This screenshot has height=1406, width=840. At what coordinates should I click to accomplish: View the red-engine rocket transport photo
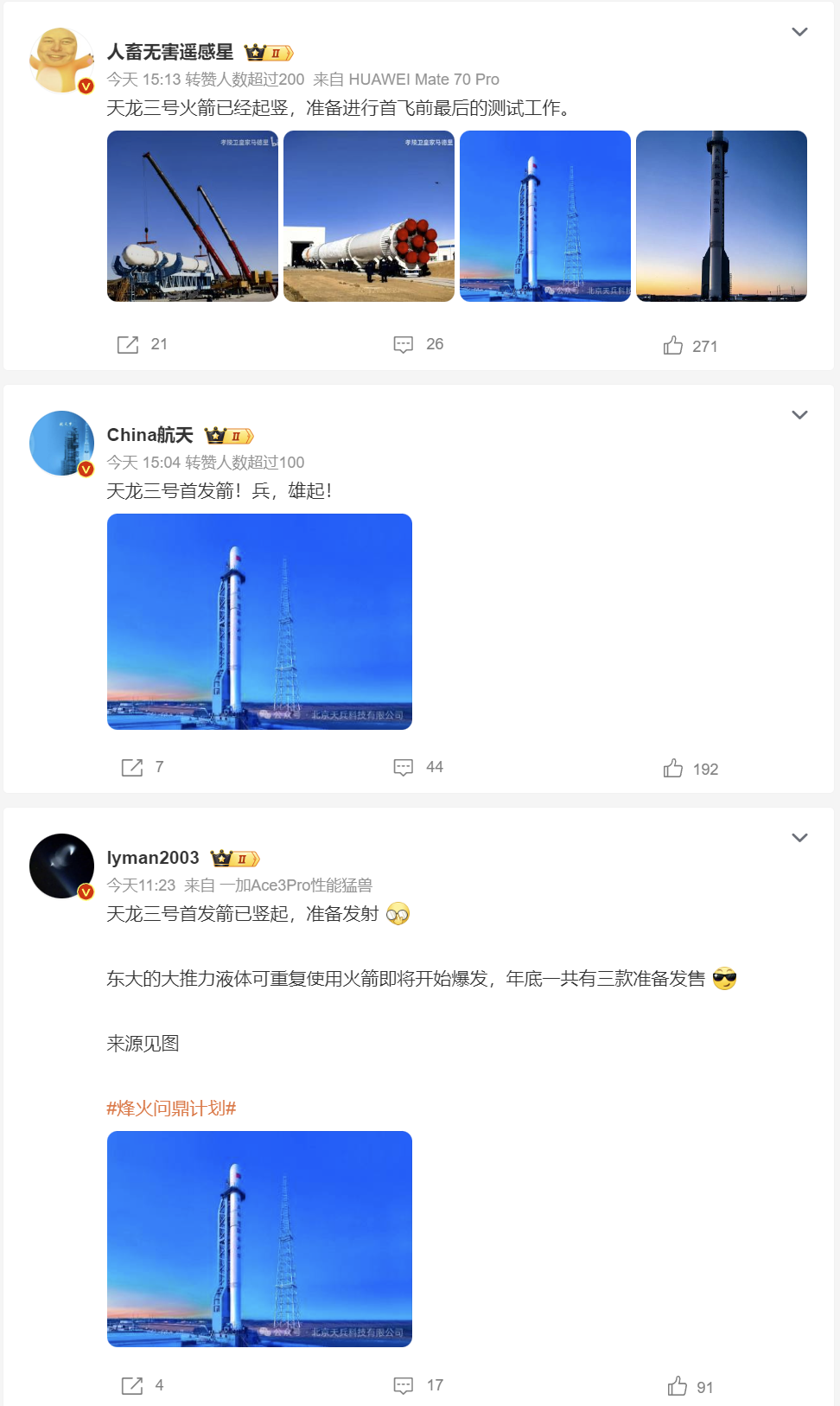[369, 216]
